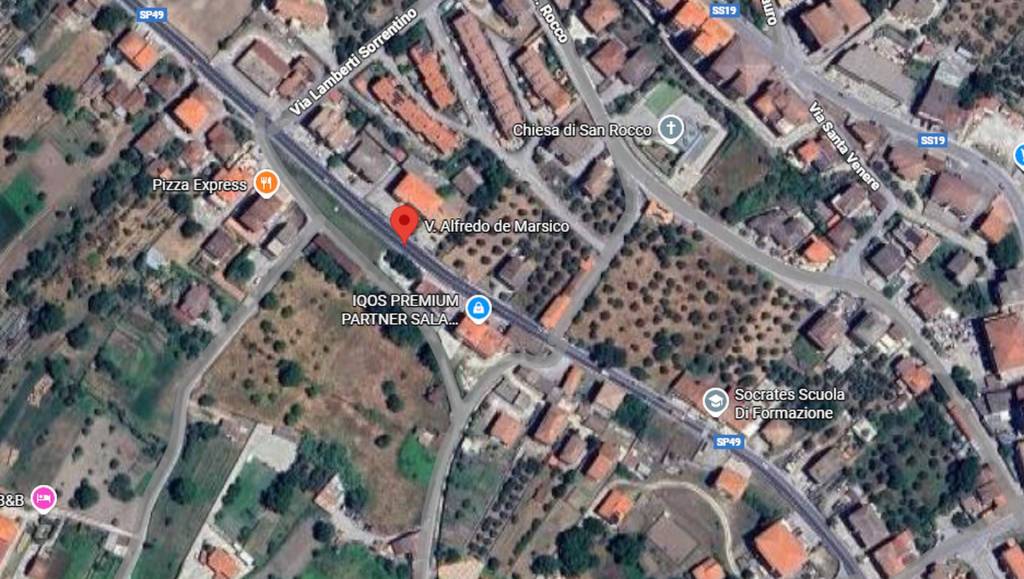Open the Pizza Express restaurant marker

(x=265, y=182)
